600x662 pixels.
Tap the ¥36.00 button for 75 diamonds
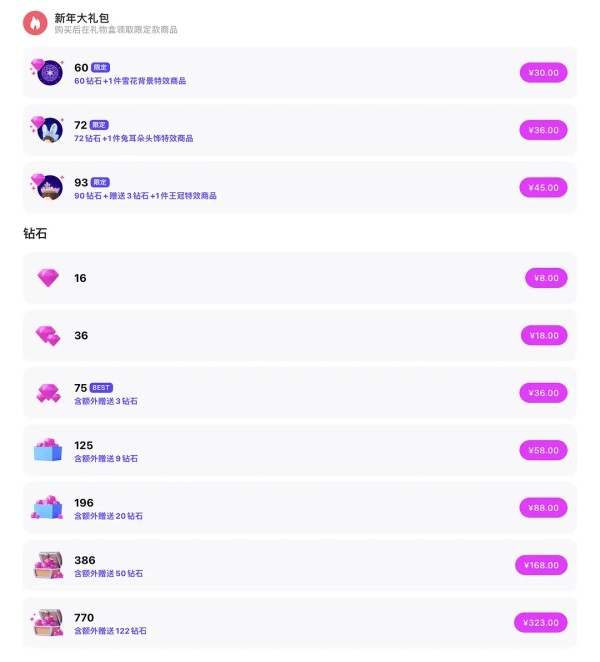543,393
